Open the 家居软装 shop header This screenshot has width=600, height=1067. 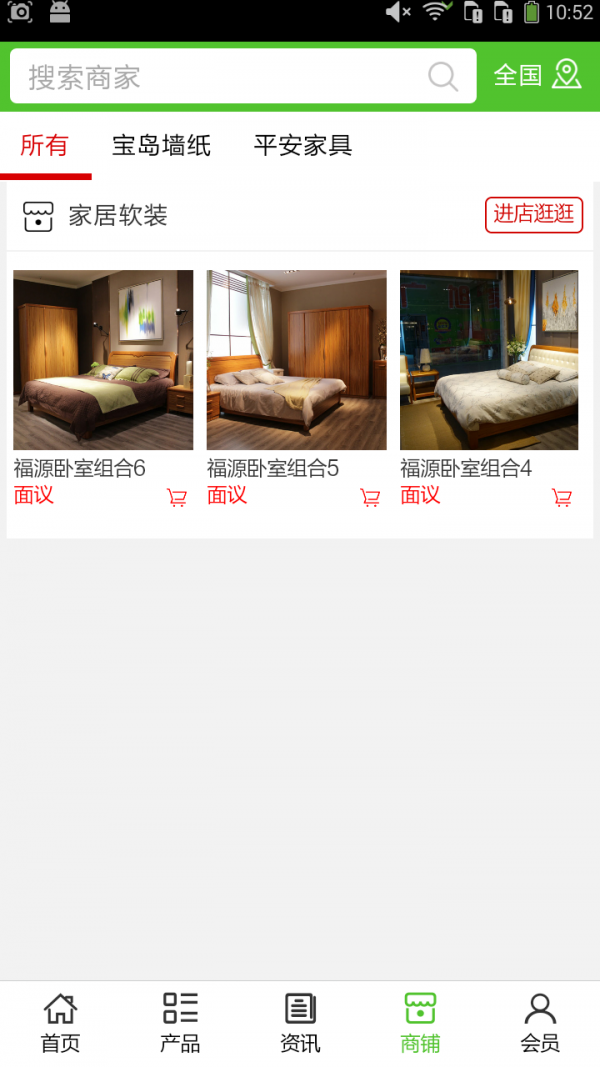point(118,215)
